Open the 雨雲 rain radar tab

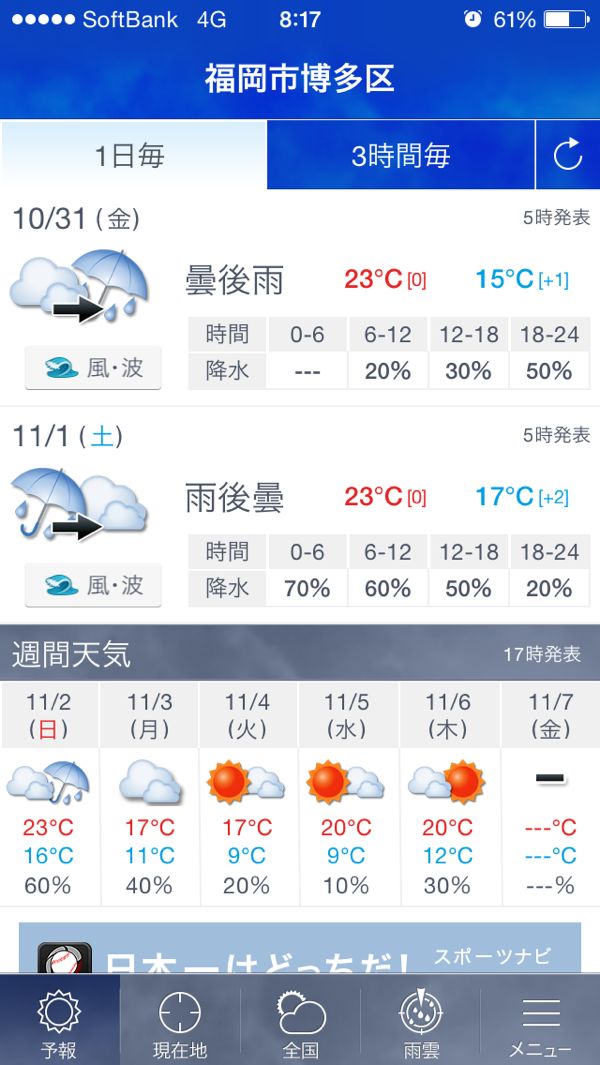pos(421,1022)
